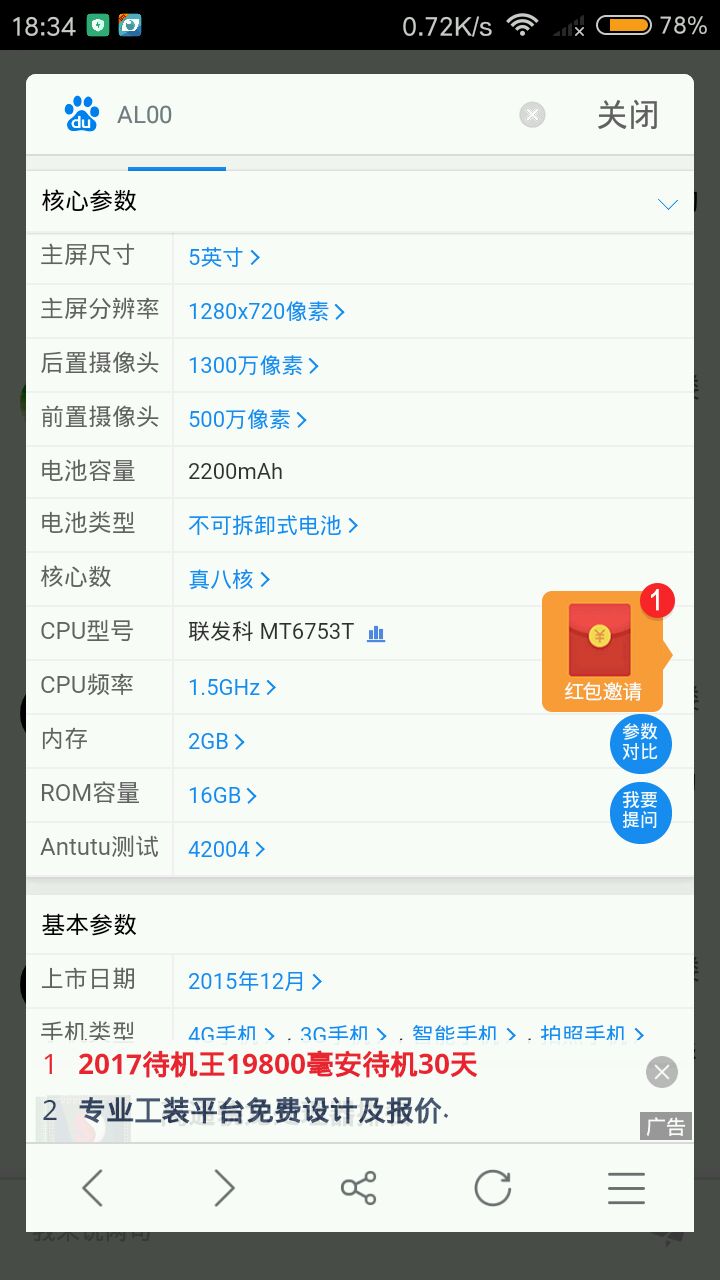Open the 1.5GHz CPU frequency link

click(231, 687)
